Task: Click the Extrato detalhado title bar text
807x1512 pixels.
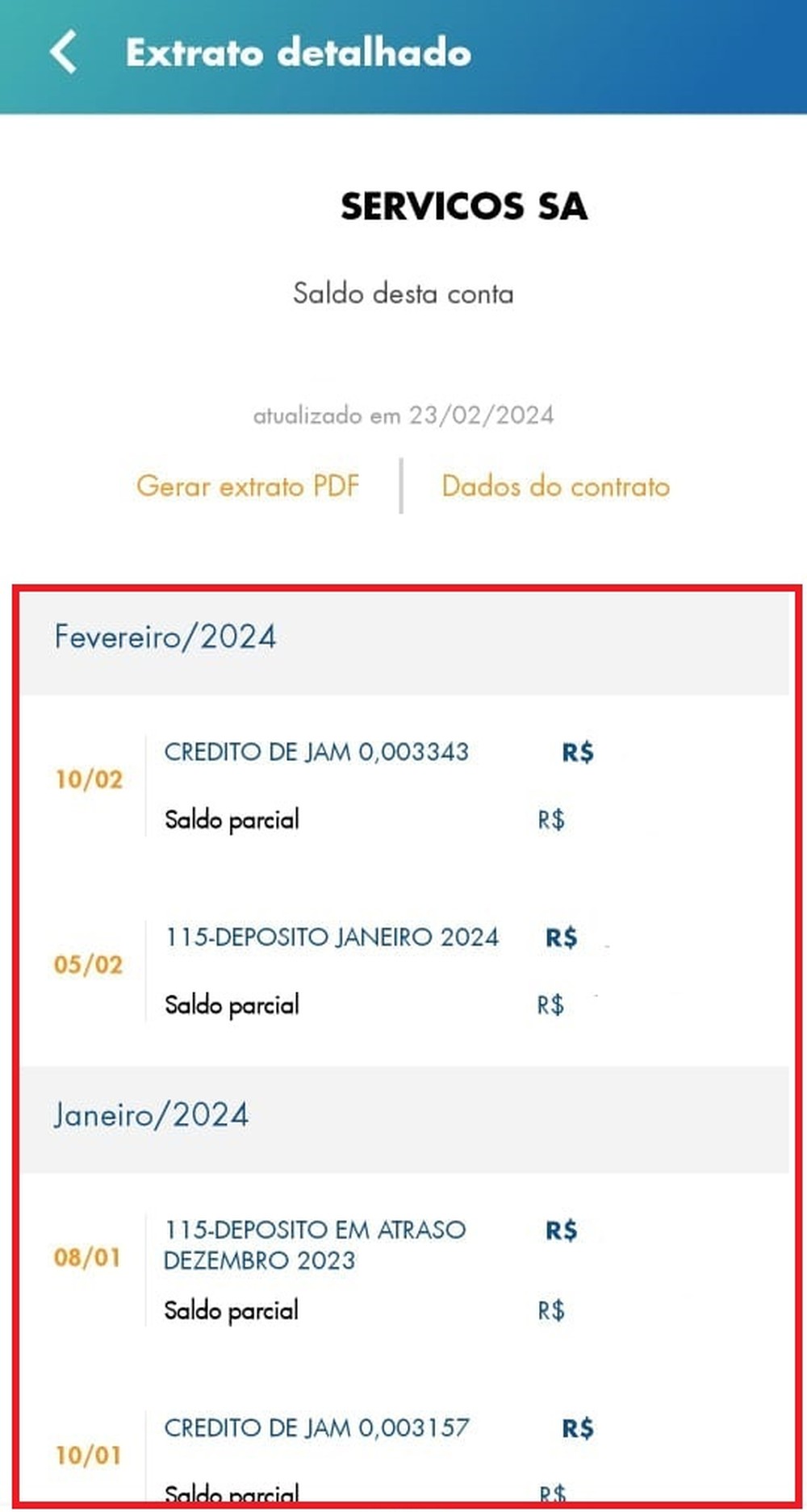Action: click(x=297, y=53)
